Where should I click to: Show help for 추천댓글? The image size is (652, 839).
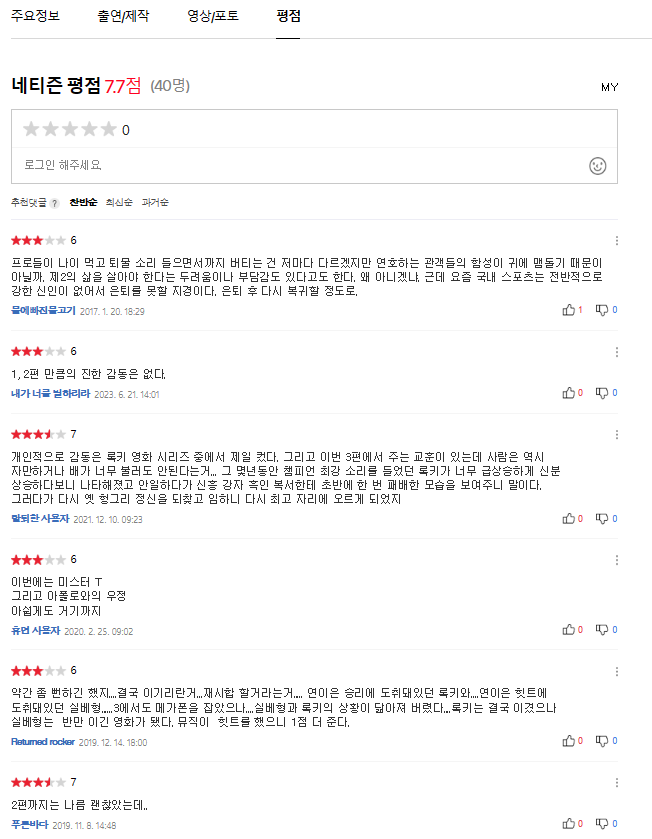click(54, 203)
